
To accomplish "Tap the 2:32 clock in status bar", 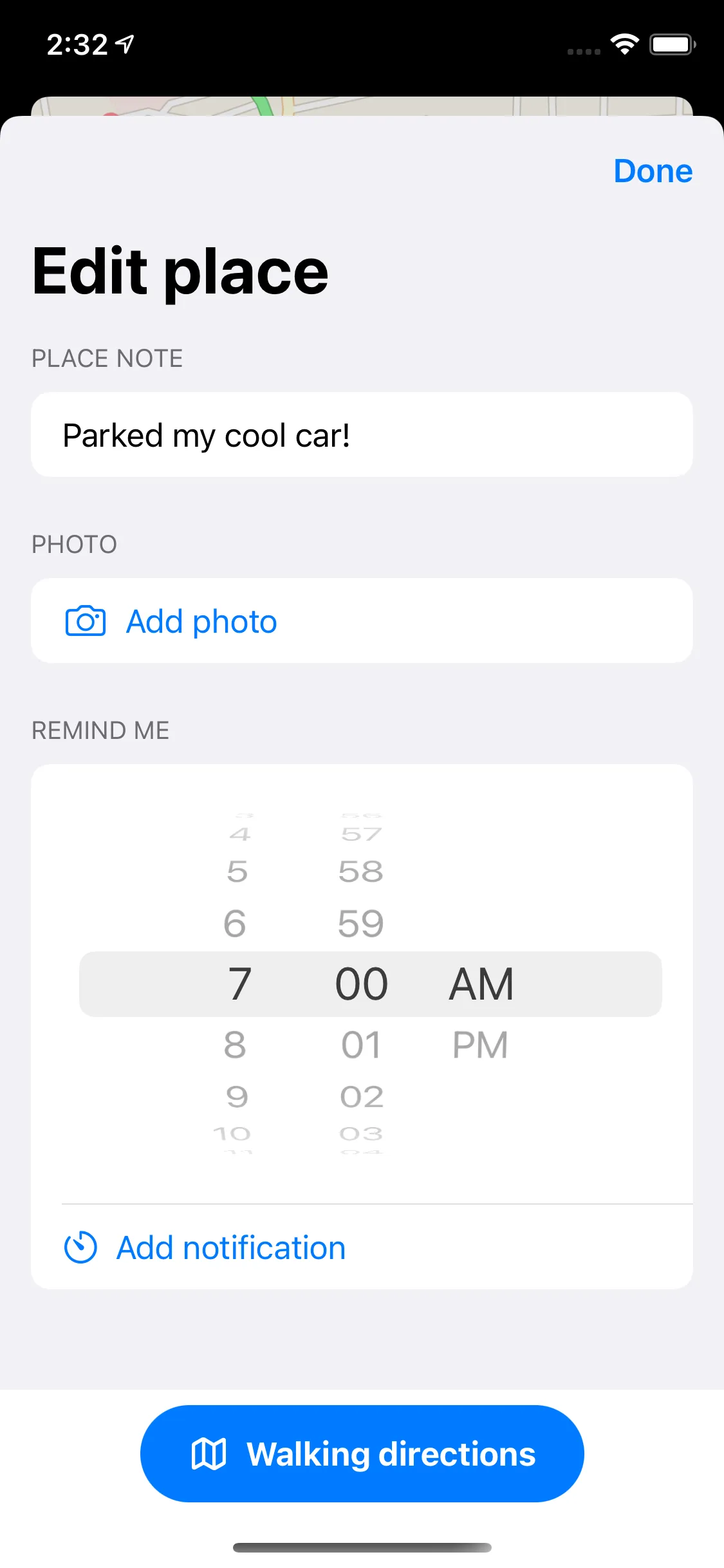I will (79, 42).
